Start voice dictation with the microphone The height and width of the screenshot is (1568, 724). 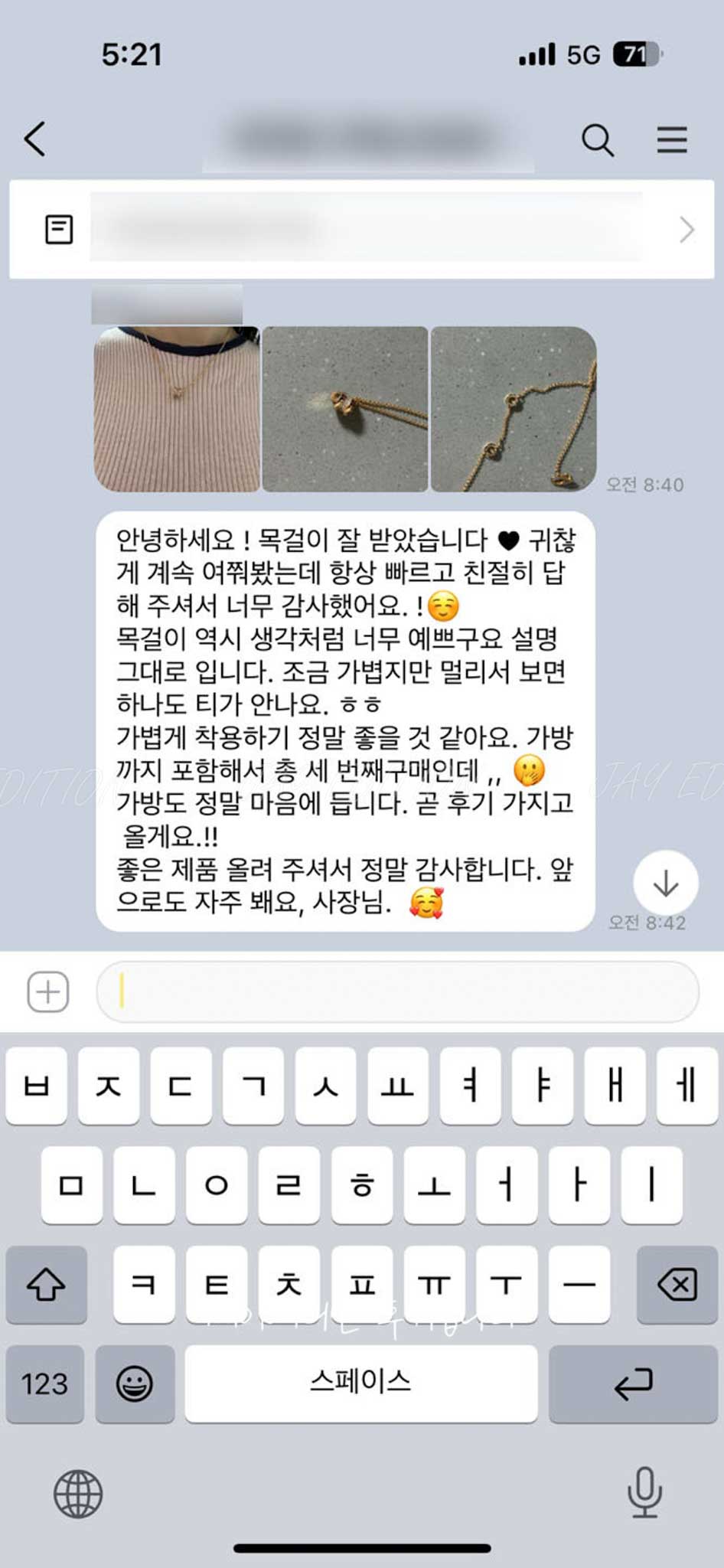[644, 1491]
